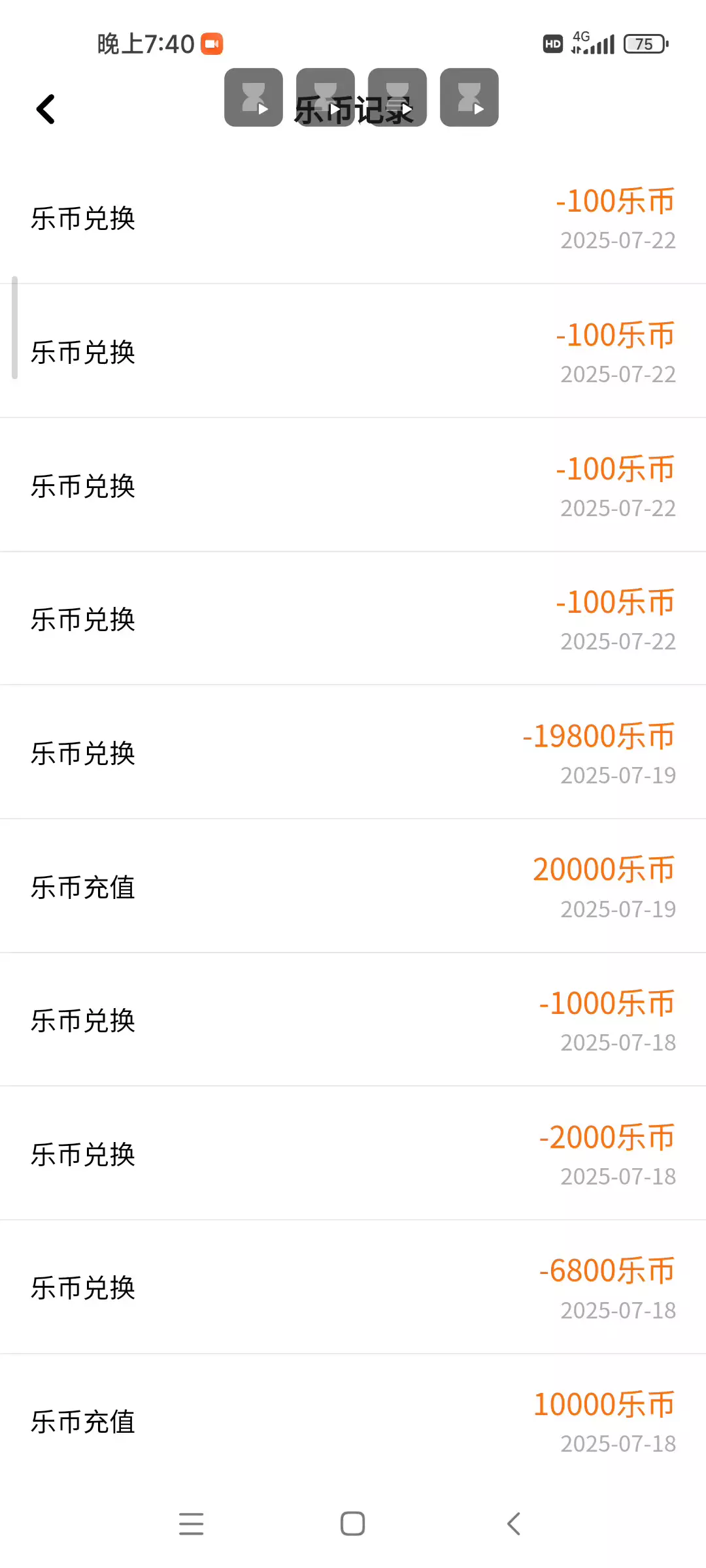Tap the system home button
The width and height of the screenshot is (706, 1568).
coord(352,1524)
